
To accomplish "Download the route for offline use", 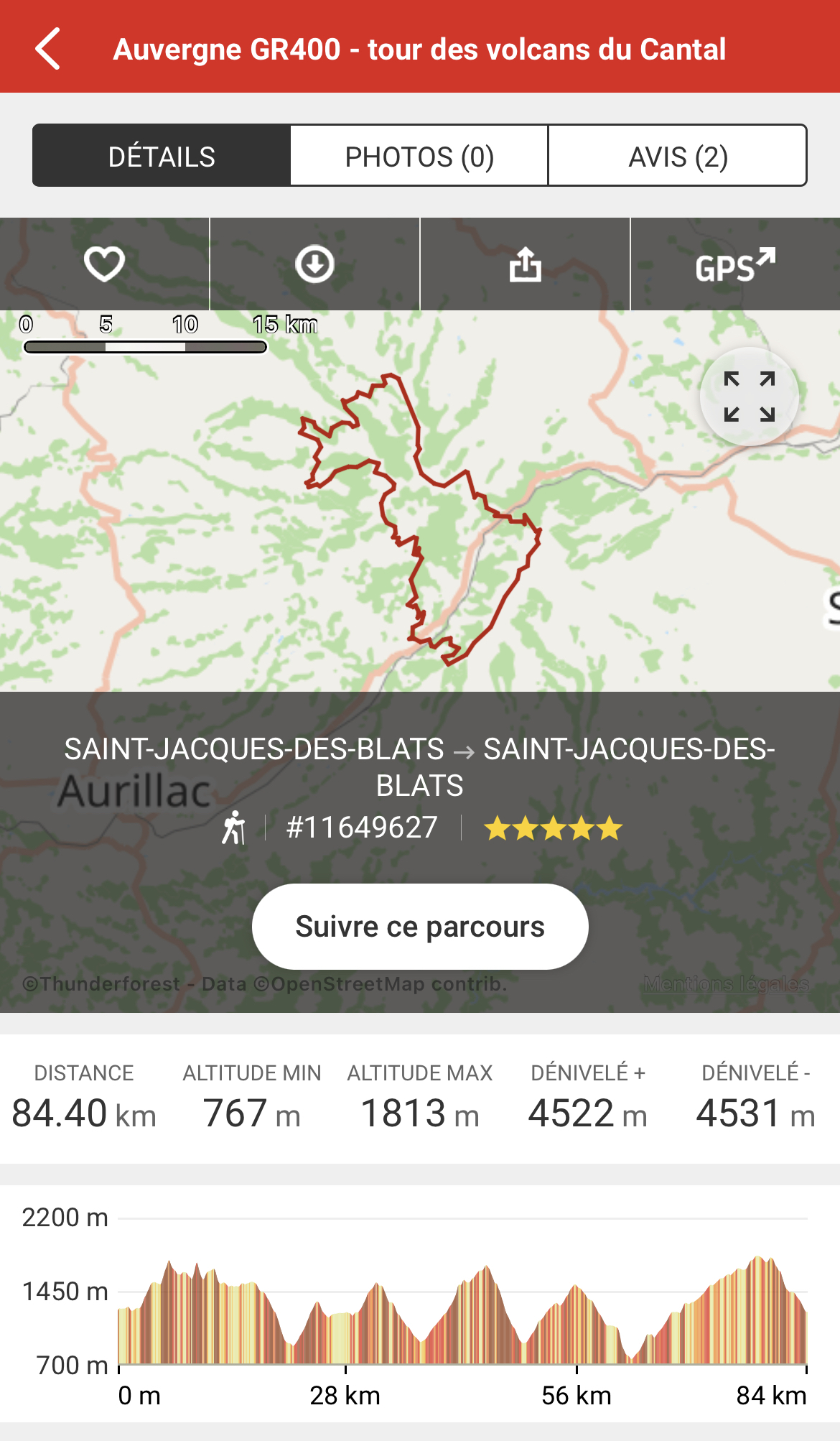I will point(314,264).
